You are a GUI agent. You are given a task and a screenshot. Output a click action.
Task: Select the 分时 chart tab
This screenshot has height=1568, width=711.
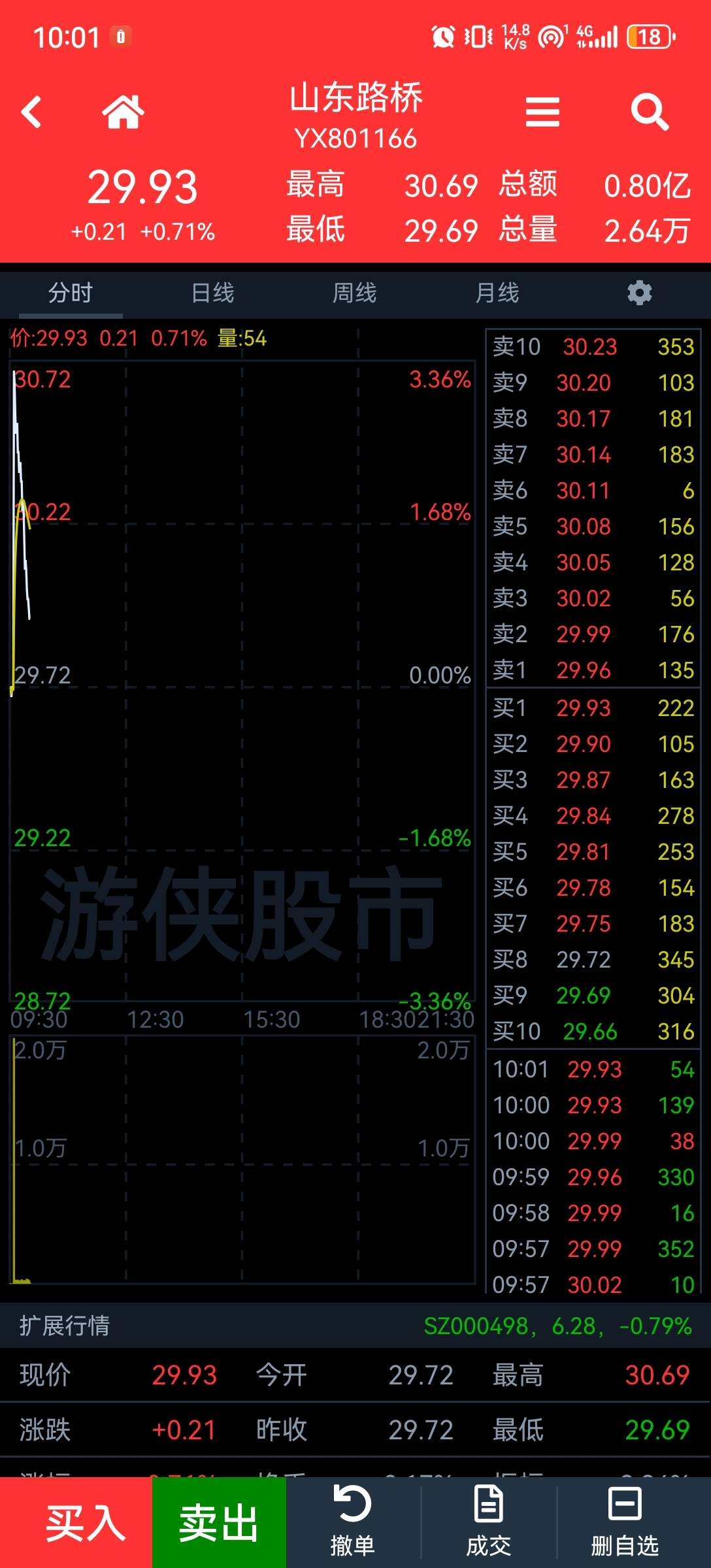point(71,293)
